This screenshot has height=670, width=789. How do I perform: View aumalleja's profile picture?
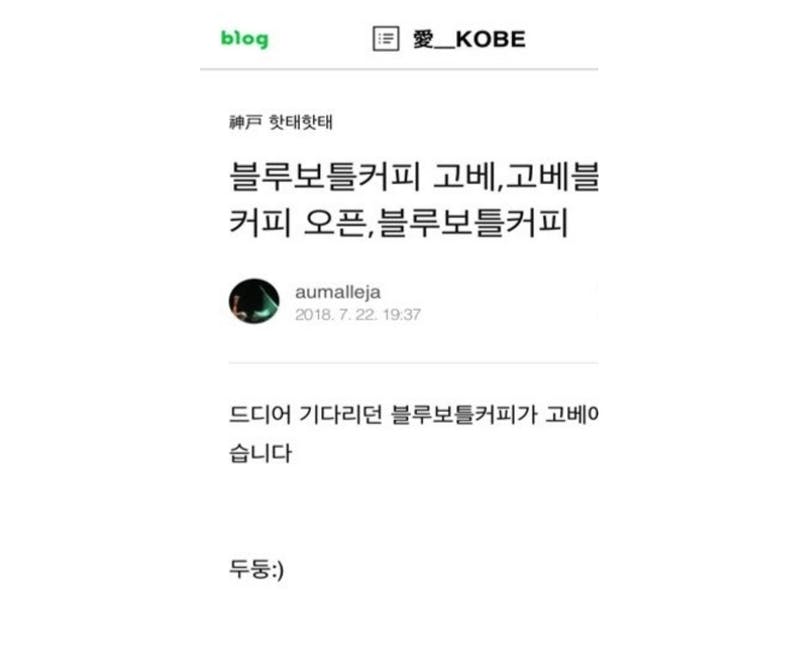254,301
